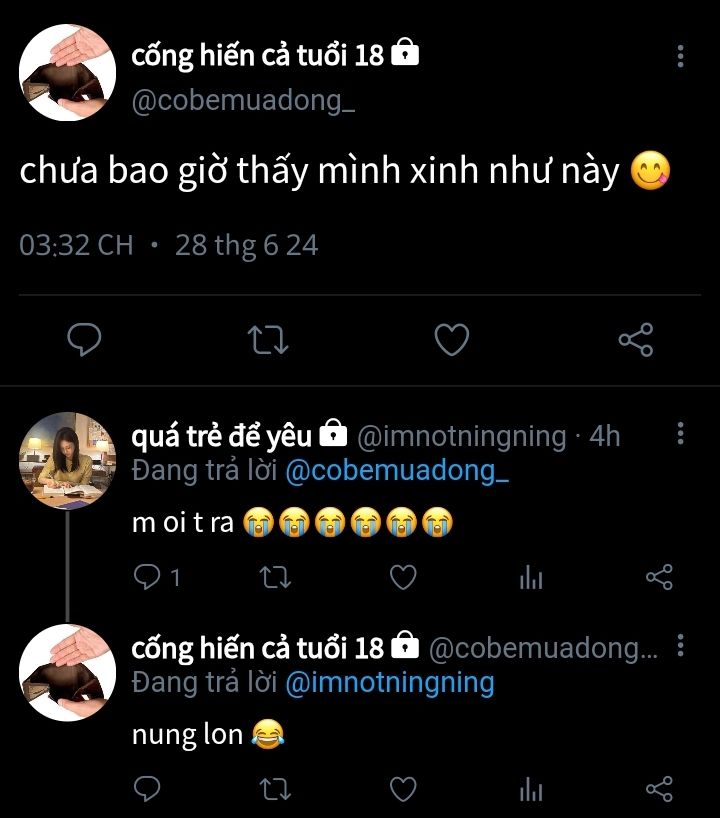Open overflow menu on imnotningning's reply

(x=680, y=433)
